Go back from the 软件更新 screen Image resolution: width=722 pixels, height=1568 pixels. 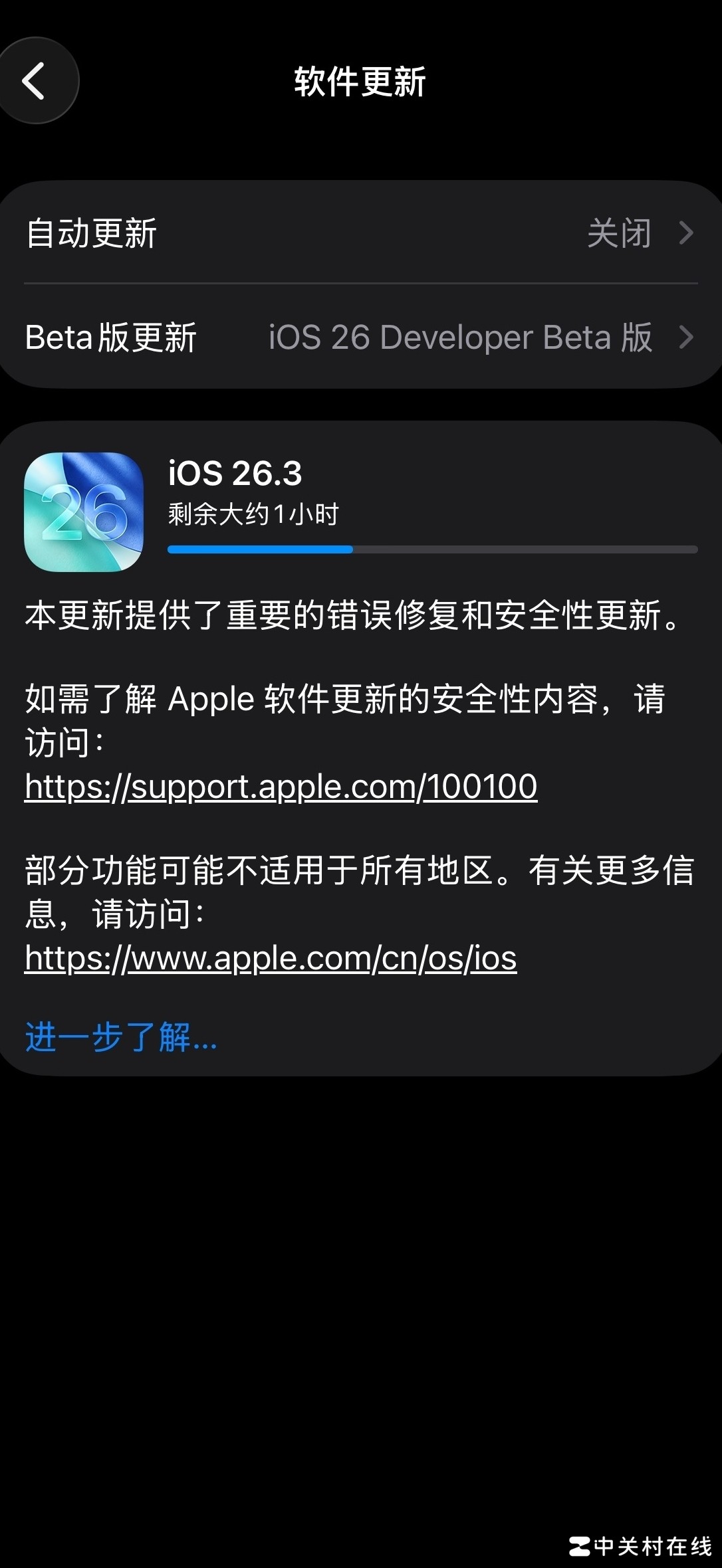pos(35,81)
